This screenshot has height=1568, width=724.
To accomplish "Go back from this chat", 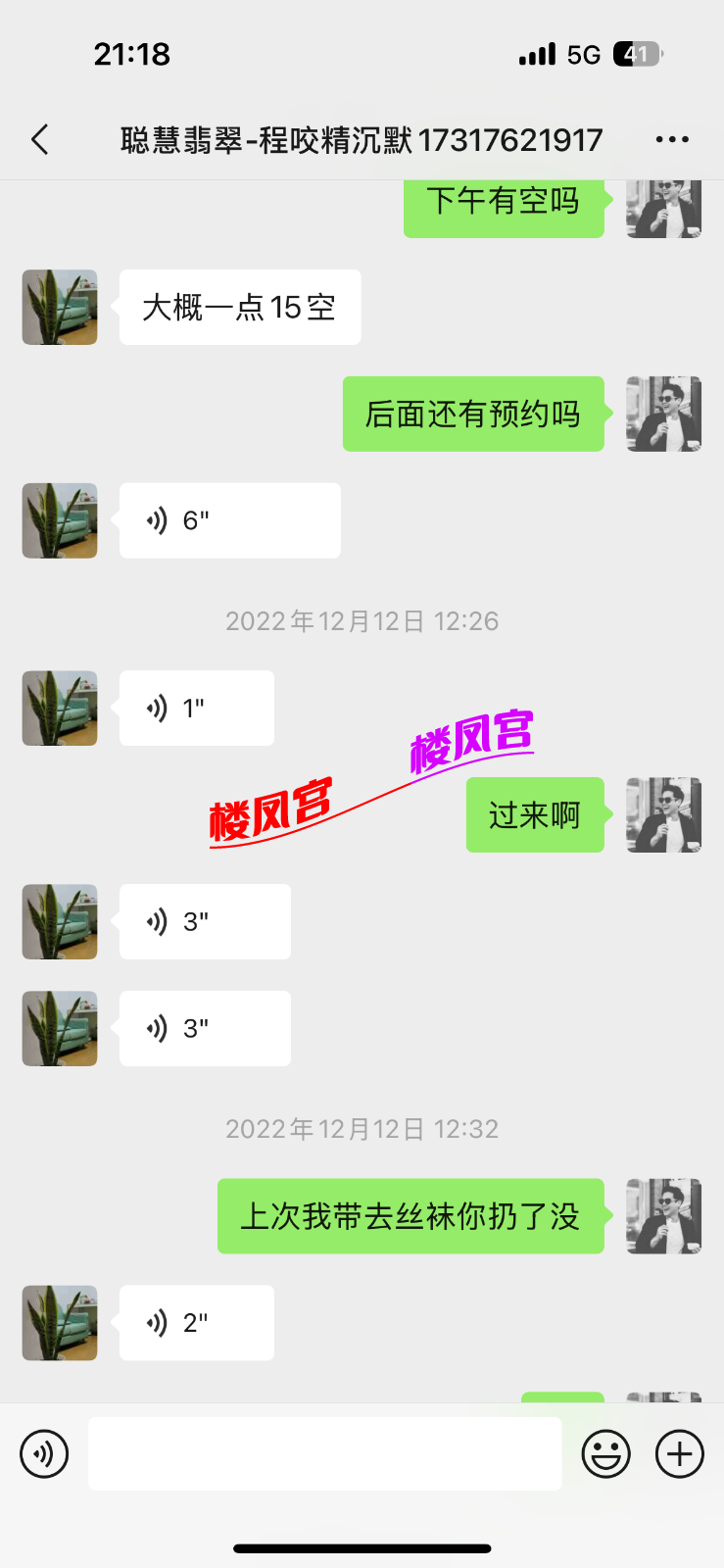I will 40,140.
